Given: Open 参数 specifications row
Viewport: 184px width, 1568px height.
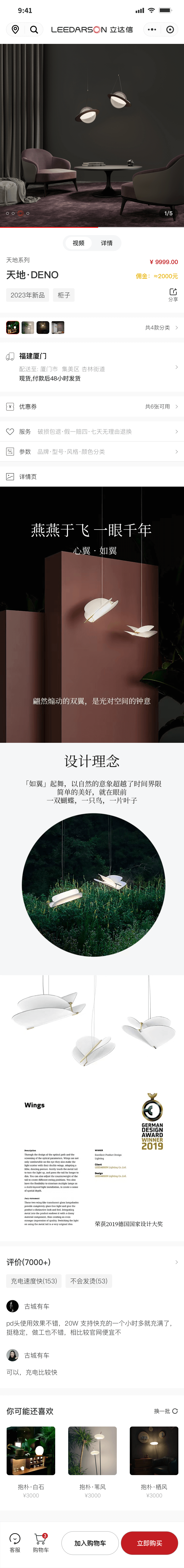Looking at the screenshot, I should (92, 452).
